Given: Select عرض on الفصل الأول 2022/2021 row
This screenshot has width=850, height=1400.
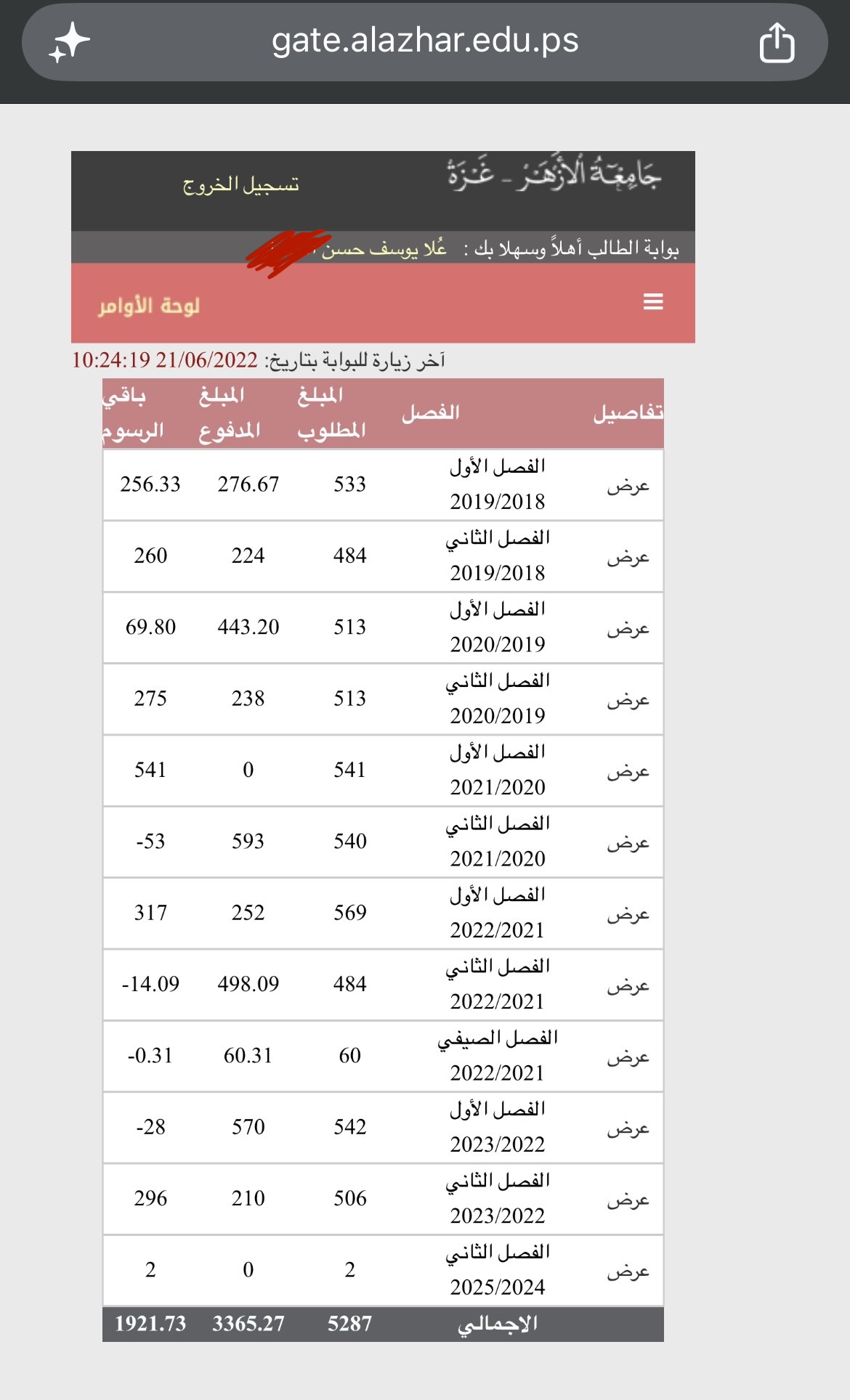Looking at the screenshot, I should [x=628, y=914].
